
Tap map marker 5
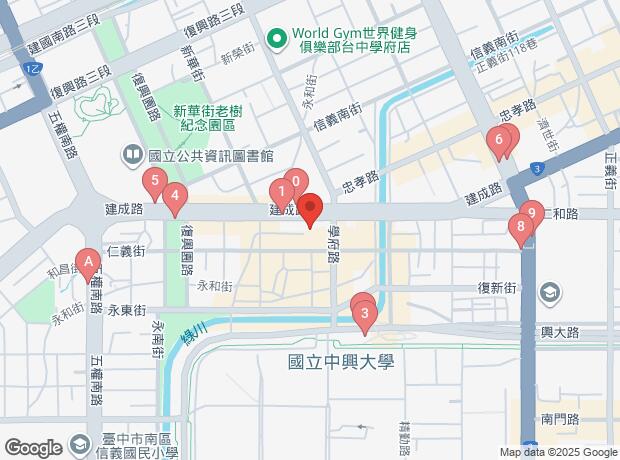point(155,182)
